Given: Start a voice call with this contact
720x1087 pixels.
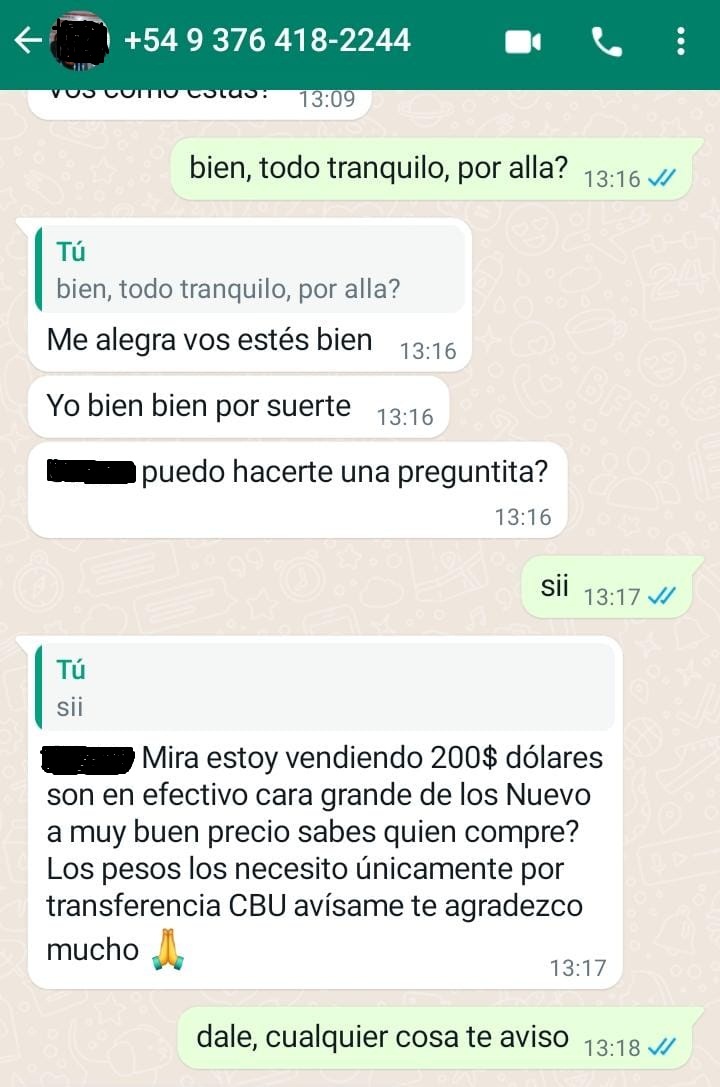Looking at the screenshot, I should pyautogui.click(x=606, y=42).
